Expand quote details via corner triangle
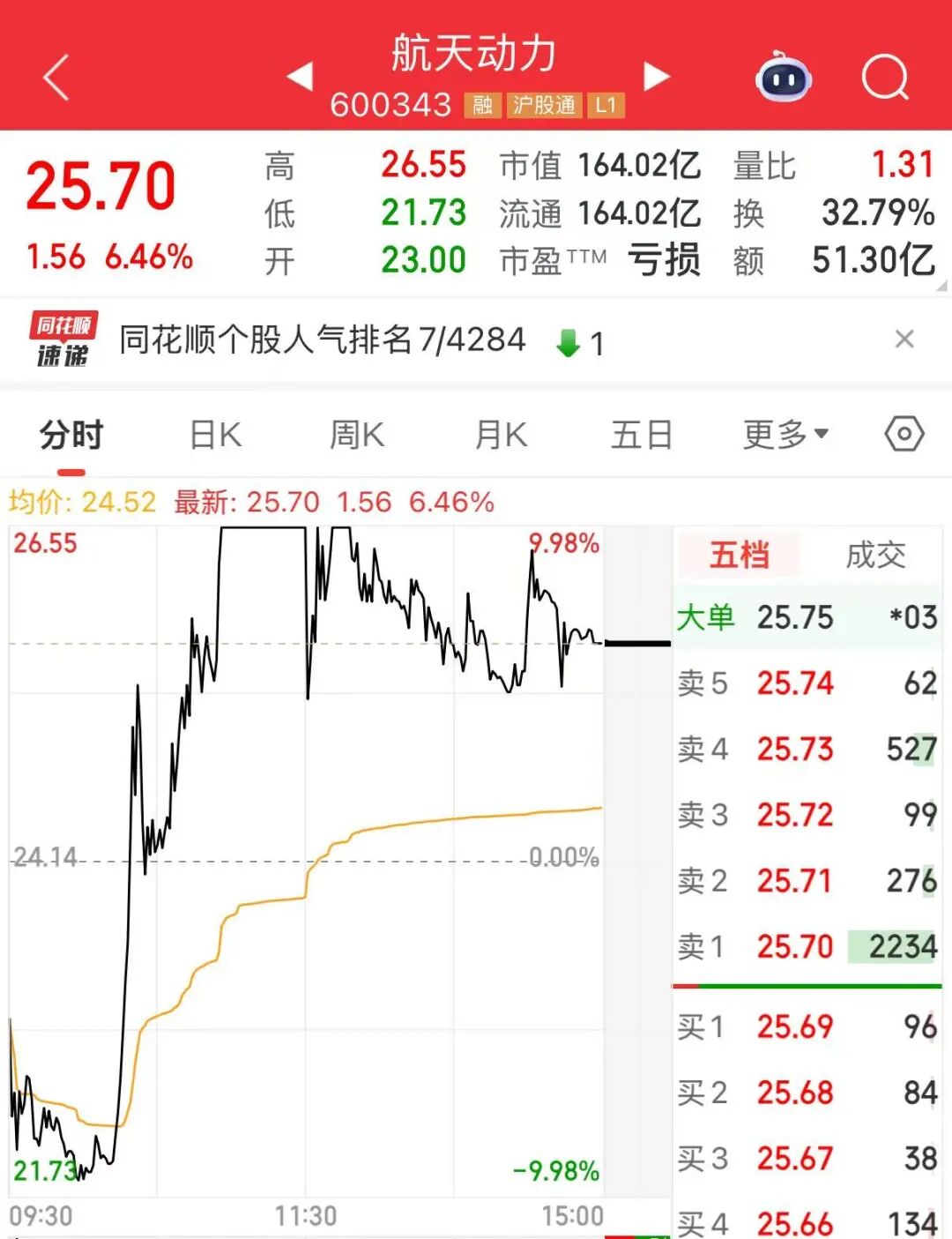 click(941, 287)
